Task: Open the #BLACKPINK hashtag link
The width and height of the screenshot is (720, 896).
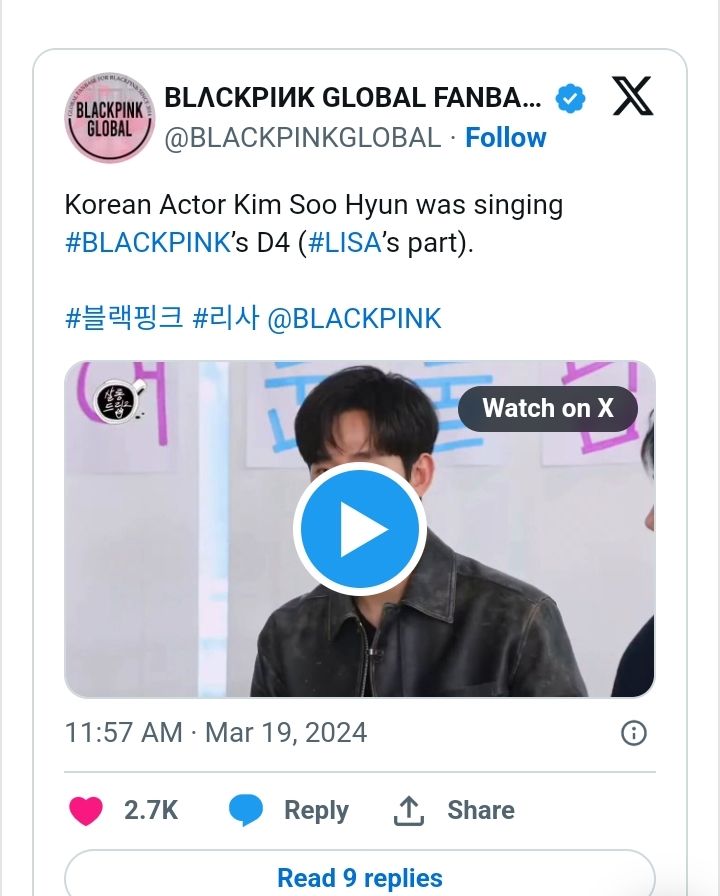Action: (x=148, y=245)
